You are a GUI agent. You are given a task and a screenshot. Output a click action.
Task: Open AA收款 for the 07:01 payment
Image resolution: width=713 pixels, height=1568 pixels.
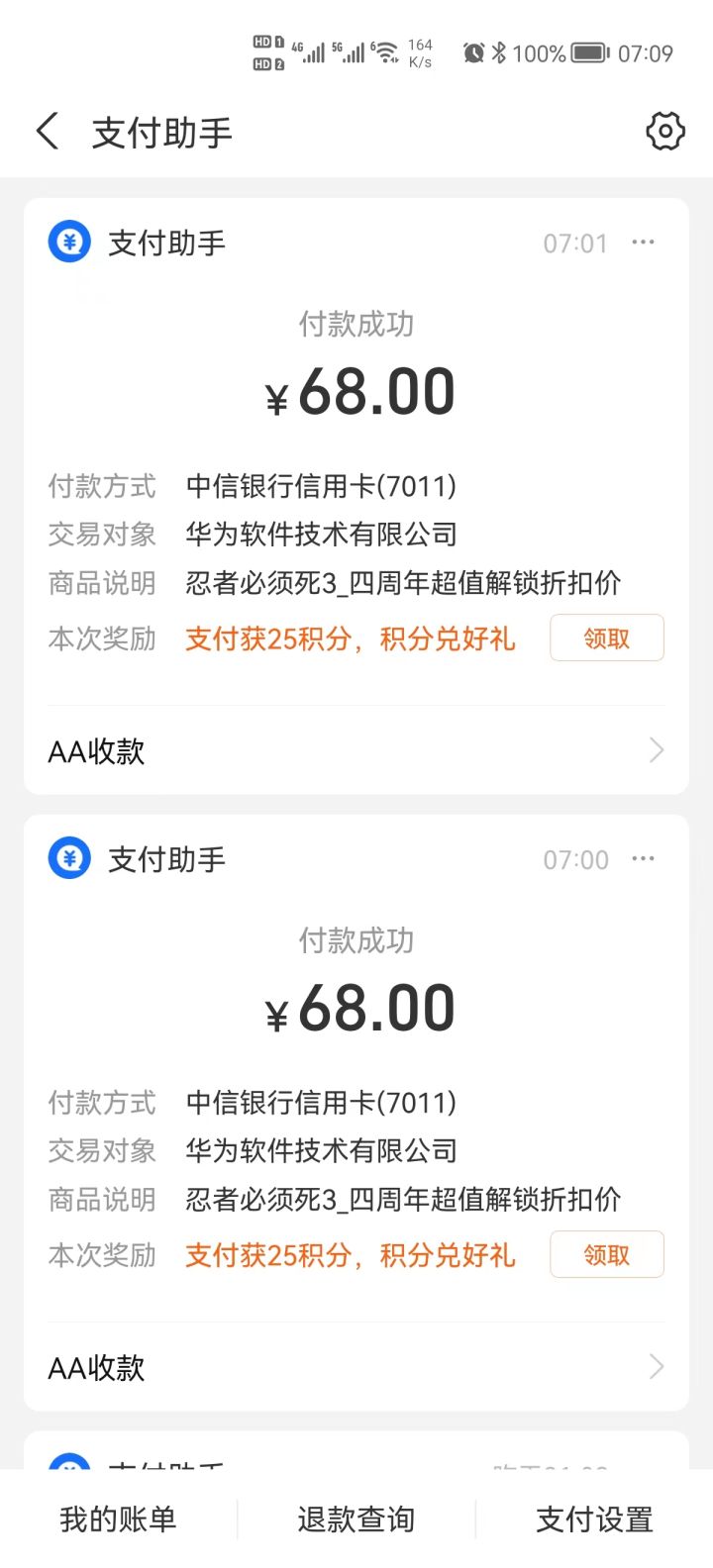356,751
